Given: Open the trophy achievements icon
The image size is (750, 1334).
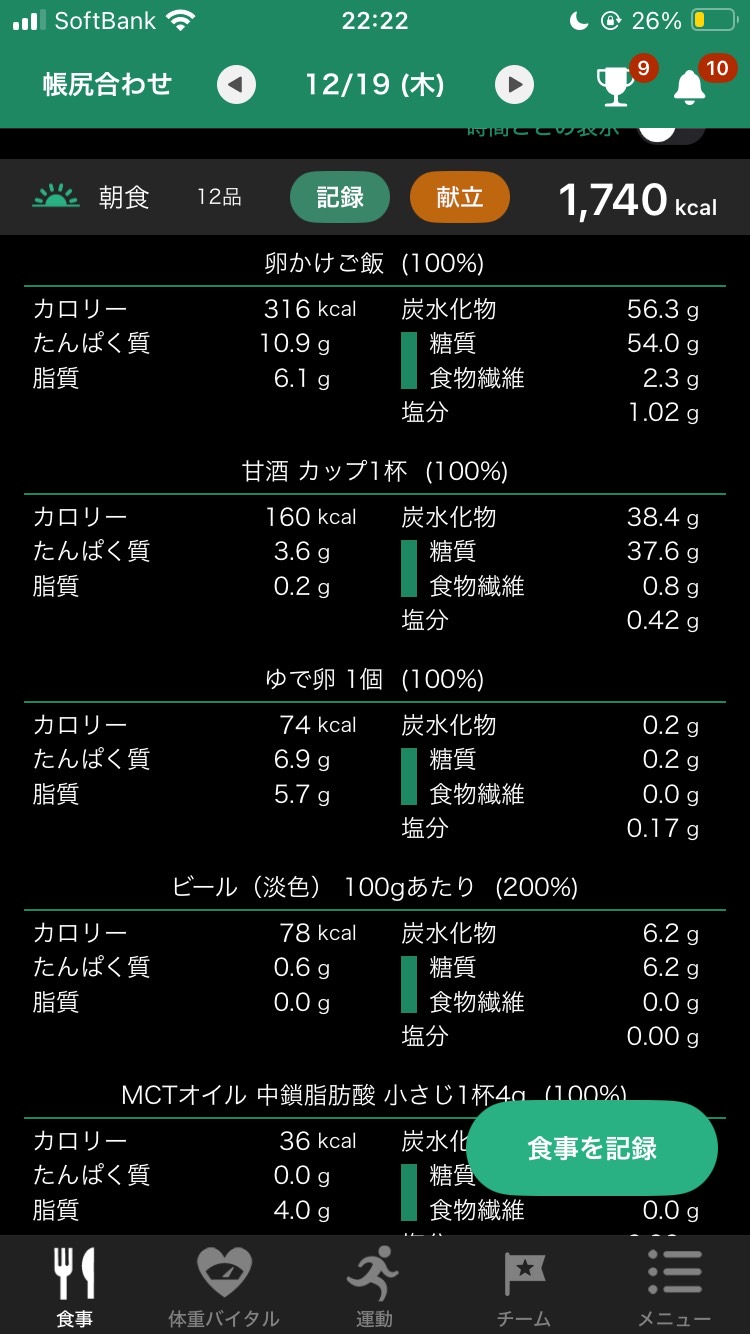Looking at the screenshot, I should pos(617,86).
